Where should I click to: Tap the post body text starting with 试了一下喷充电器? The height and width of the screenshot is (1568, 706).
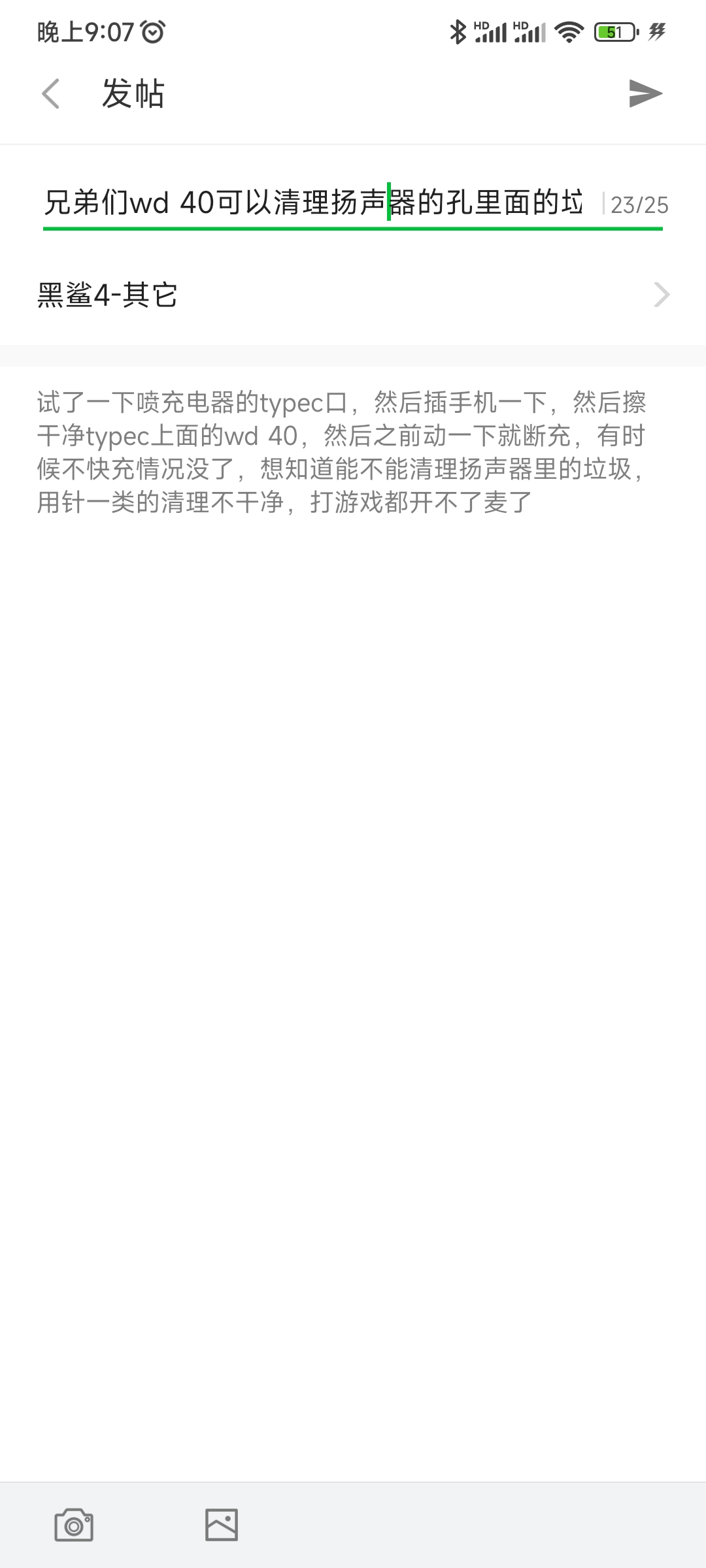pyautogui.click(x=342, y=452)
